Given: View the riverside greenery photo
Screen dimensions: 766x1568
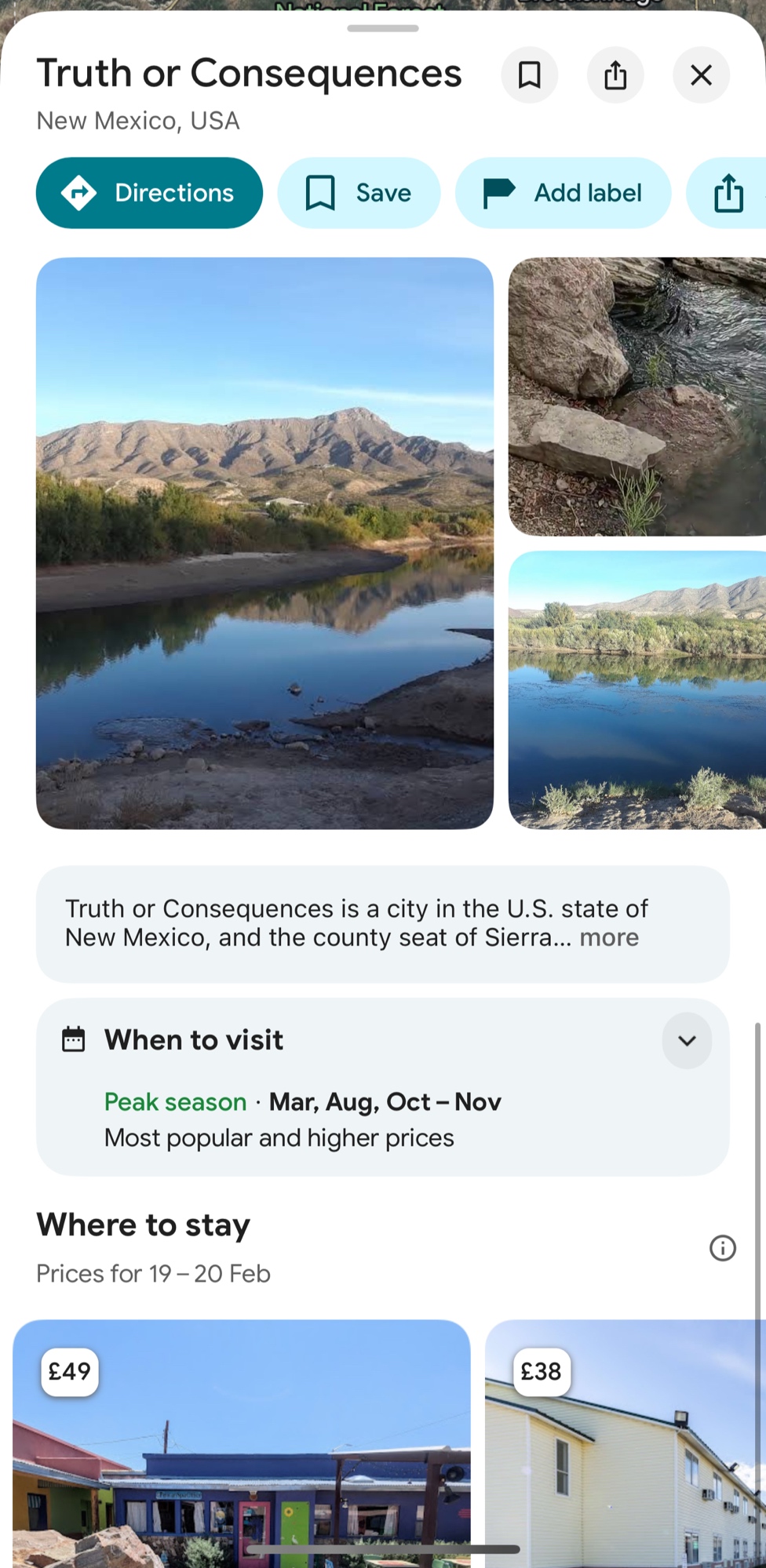Looking at the screenshot, I should pyautogui.click(x=637, y=689).
